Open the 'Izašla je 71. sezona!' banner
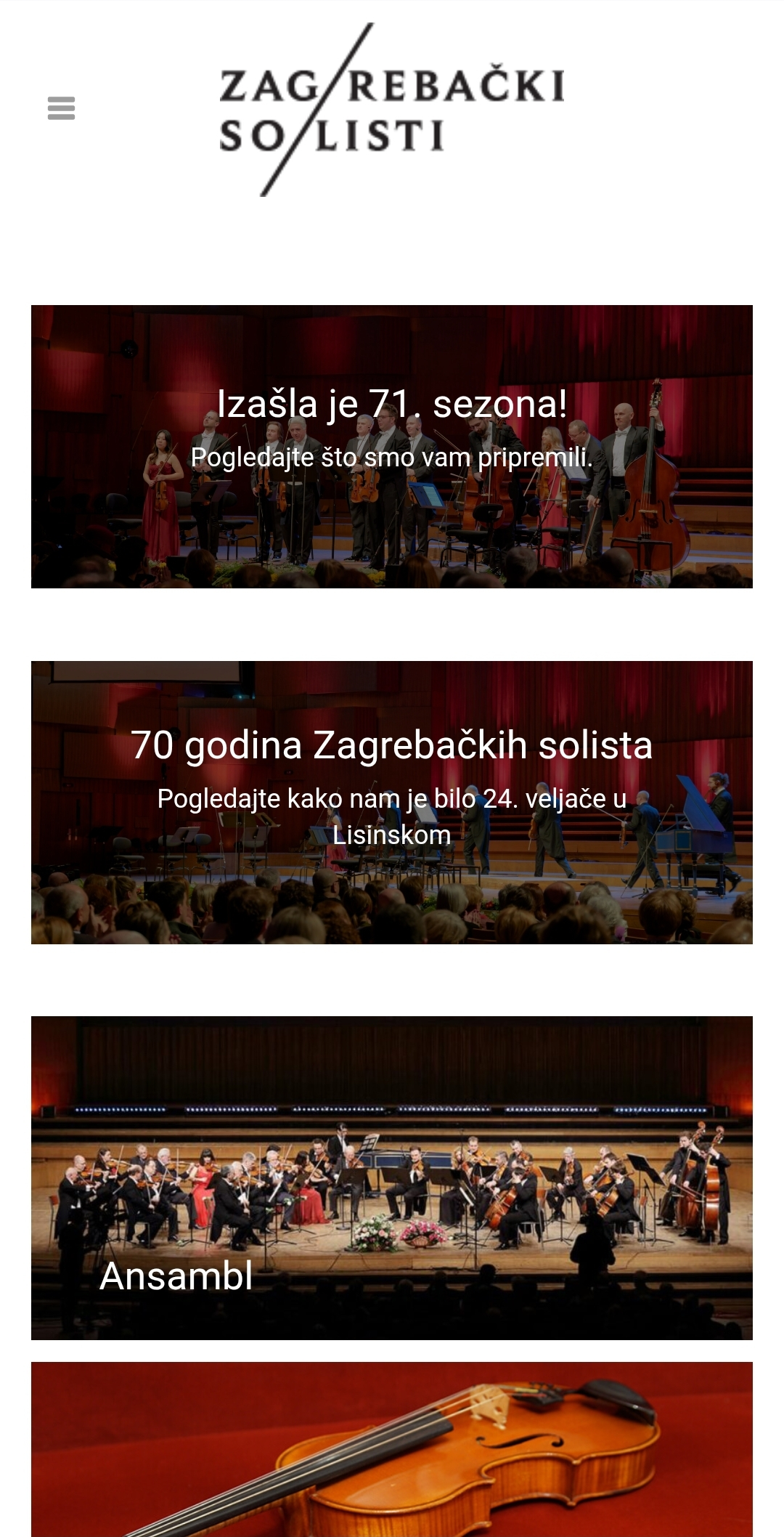Screen dimensions: 784x1537 pos(391,446)
